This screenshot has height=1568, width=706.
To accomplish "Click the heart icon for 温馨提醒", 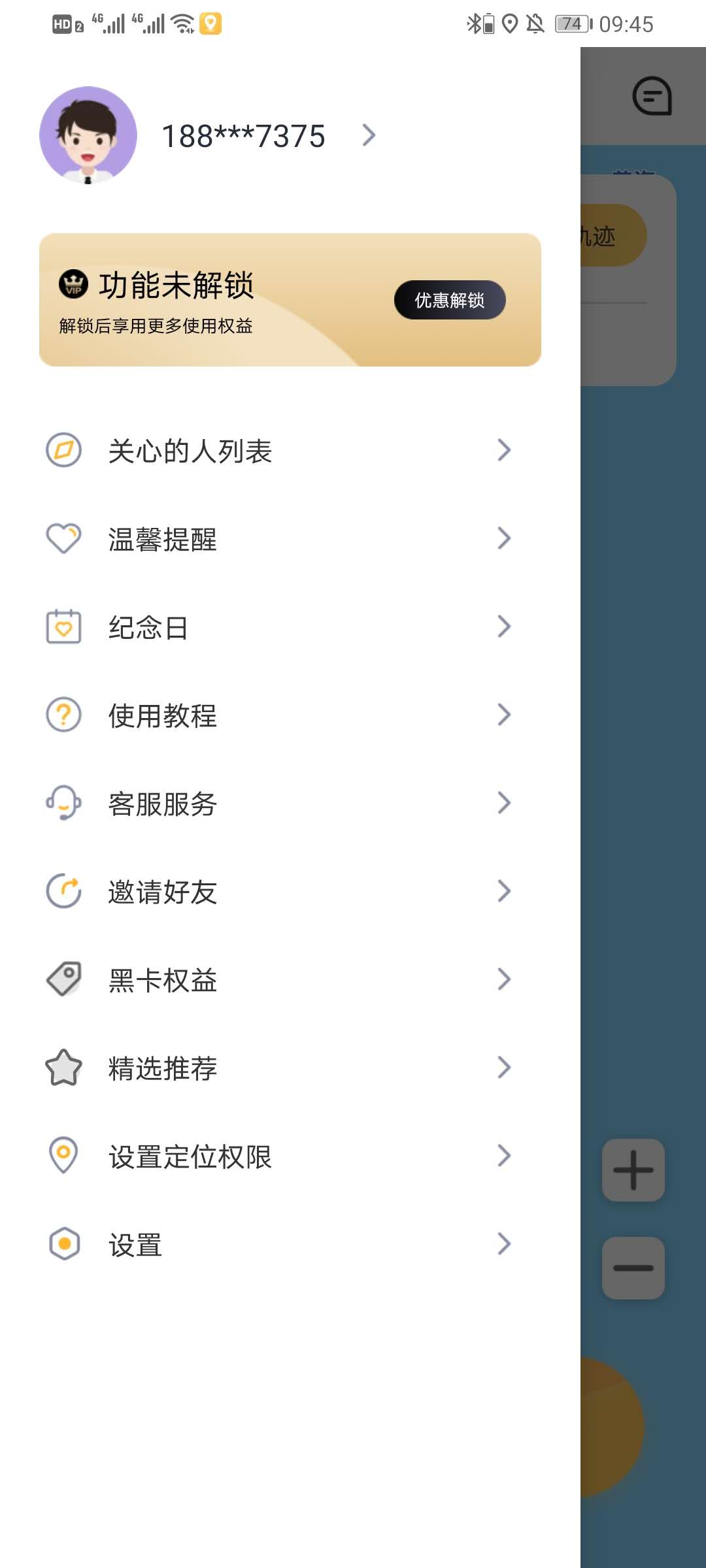I will pyautogui.click(x=63, y=538).
